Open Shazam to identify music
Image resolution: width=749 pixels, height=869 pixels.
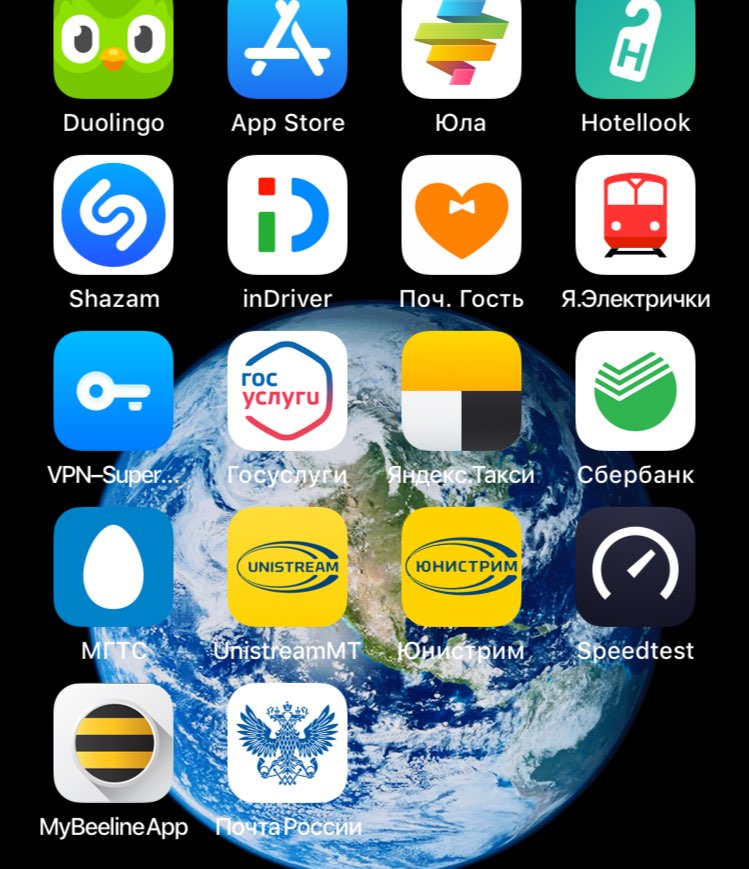tap(113, 215)
